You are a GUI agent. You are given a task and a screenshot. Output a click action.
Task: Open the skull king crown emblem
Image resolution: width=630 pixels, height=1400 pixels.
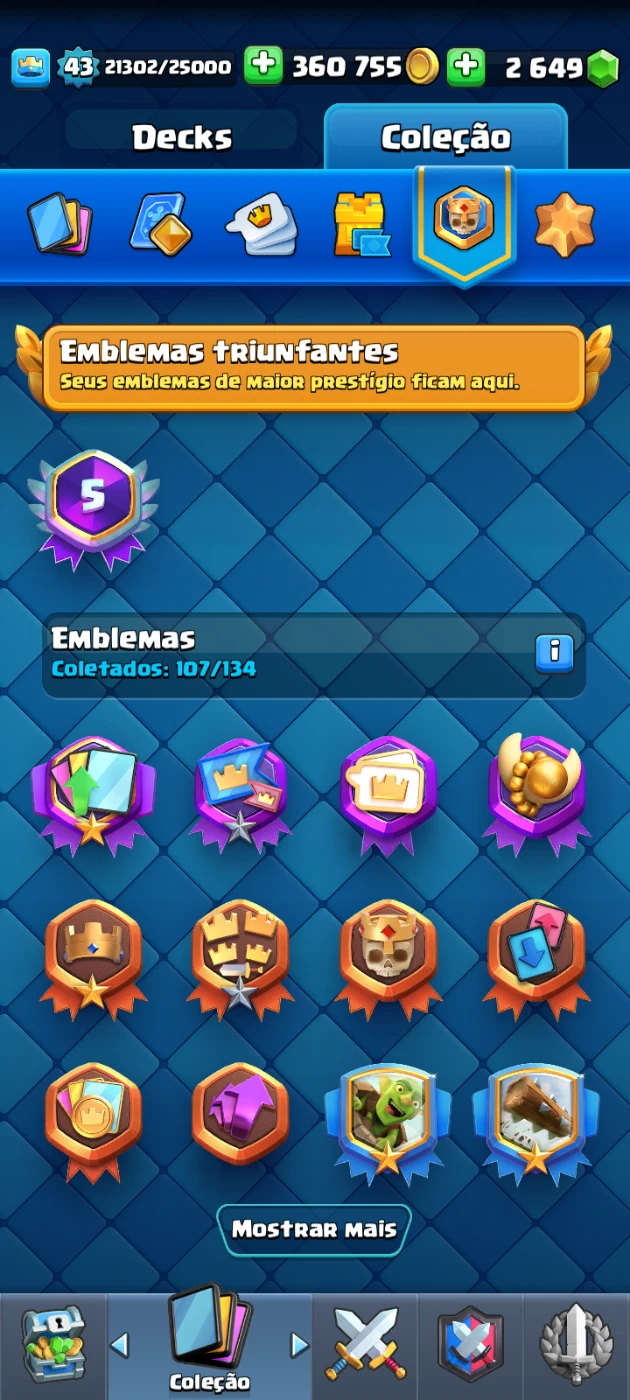388,956
